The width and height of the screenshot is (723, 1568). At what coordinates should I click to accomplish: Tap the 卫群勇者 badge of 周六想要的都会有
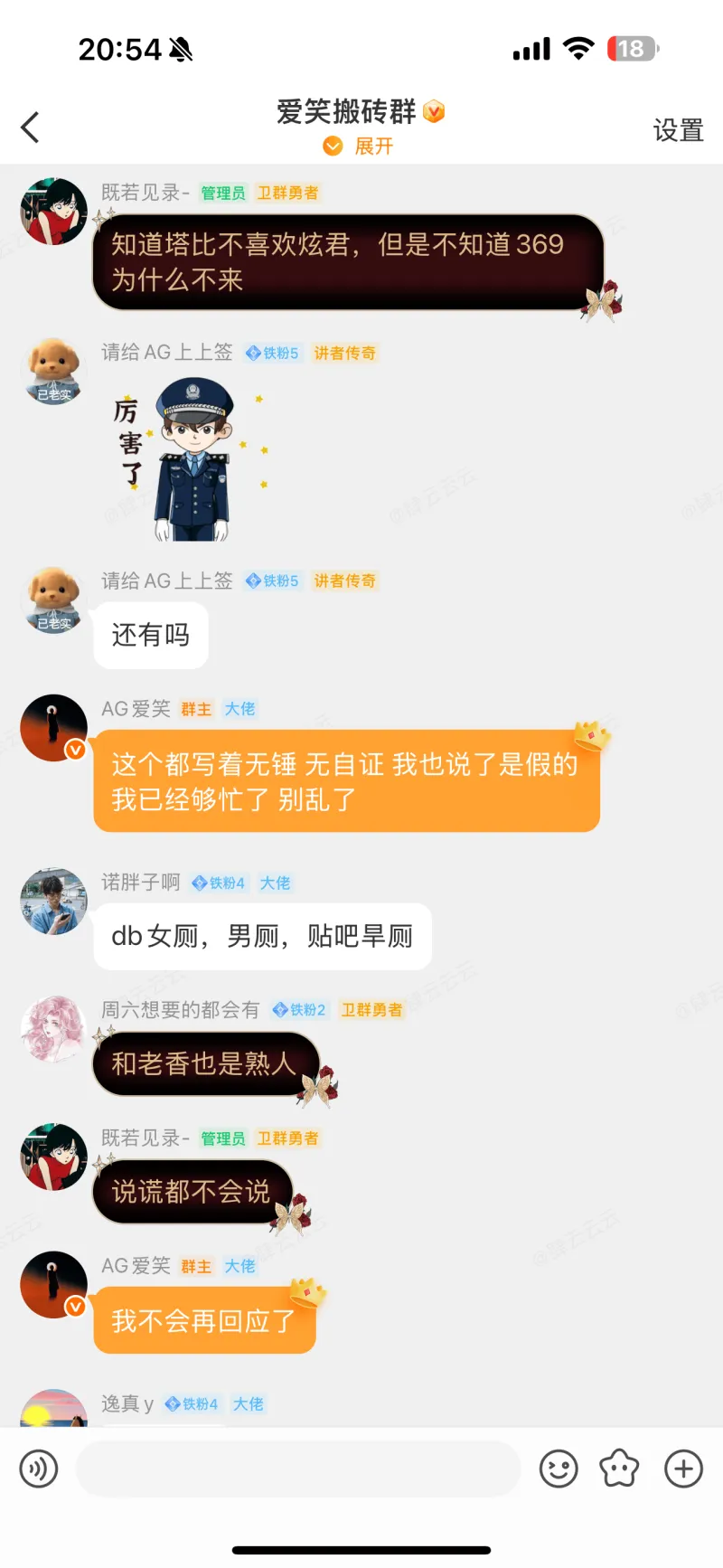[371, 1010]
